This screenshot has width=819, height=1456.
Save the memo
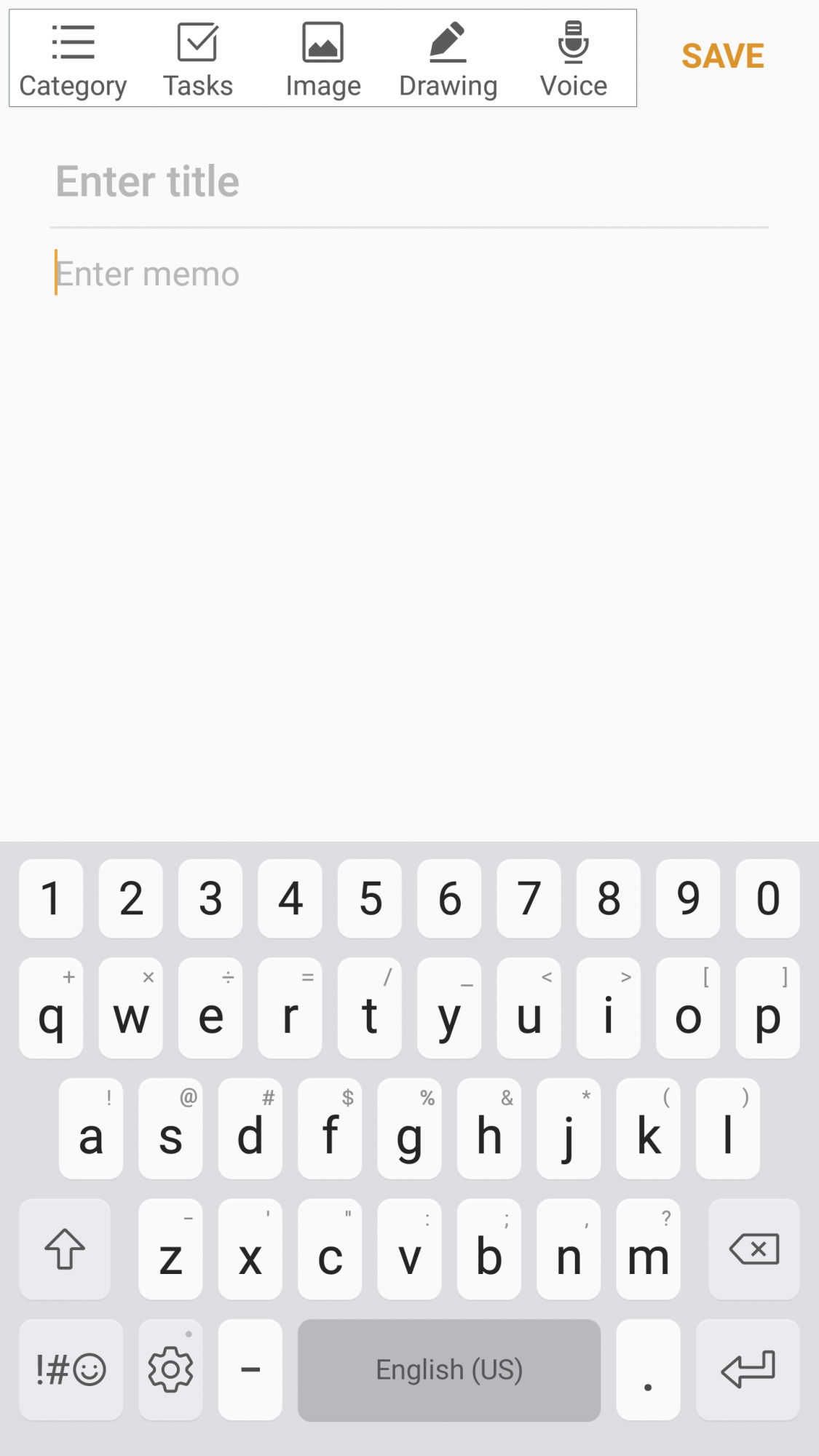tap(723, 56)
